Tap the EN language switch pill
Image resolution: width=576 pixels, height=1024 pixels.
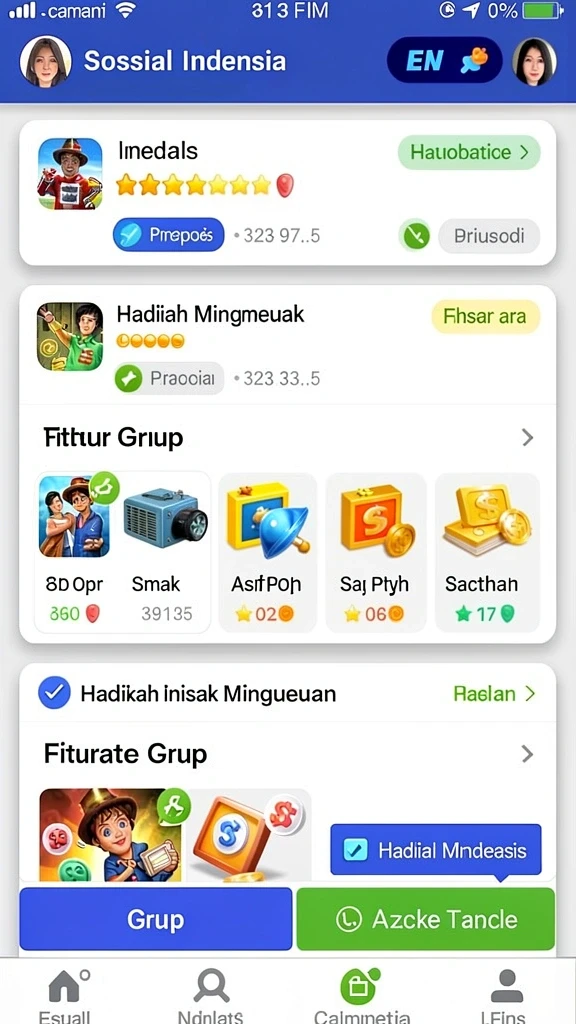pyautogui.click(x=444, y=61)
